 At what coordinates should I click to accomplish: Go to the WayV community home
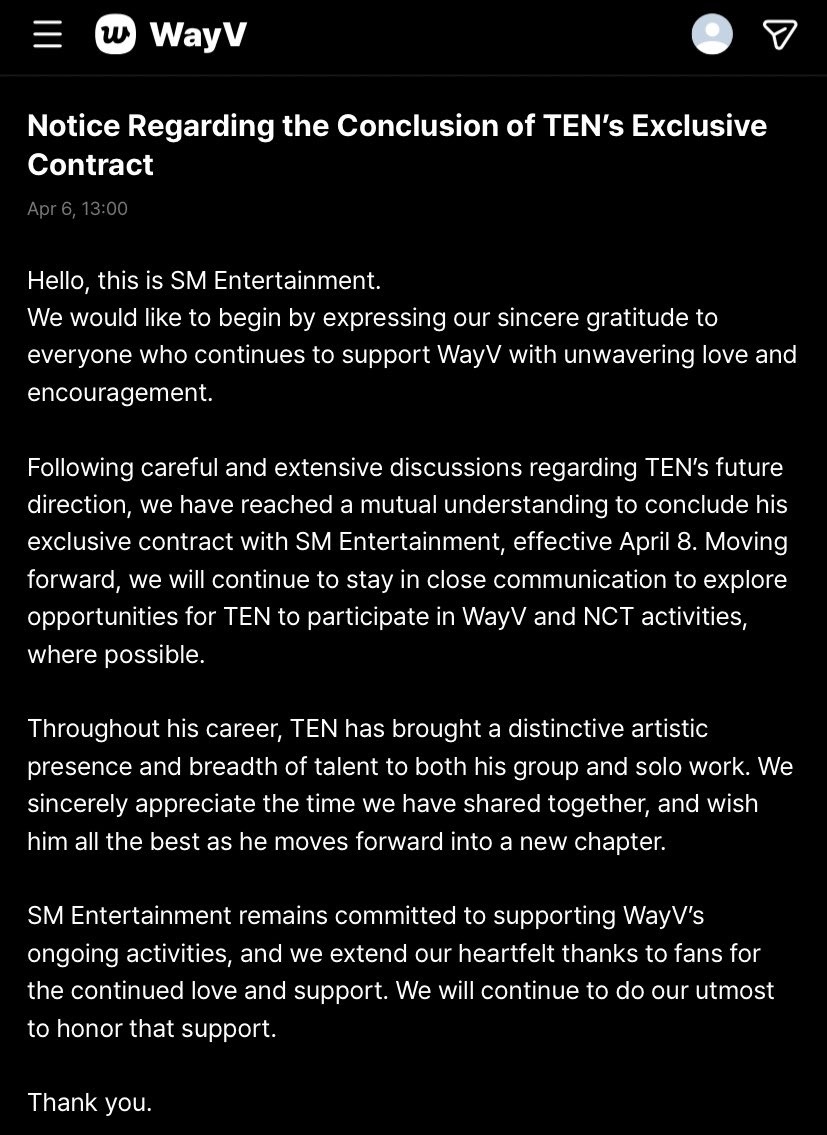coord(171,36)
